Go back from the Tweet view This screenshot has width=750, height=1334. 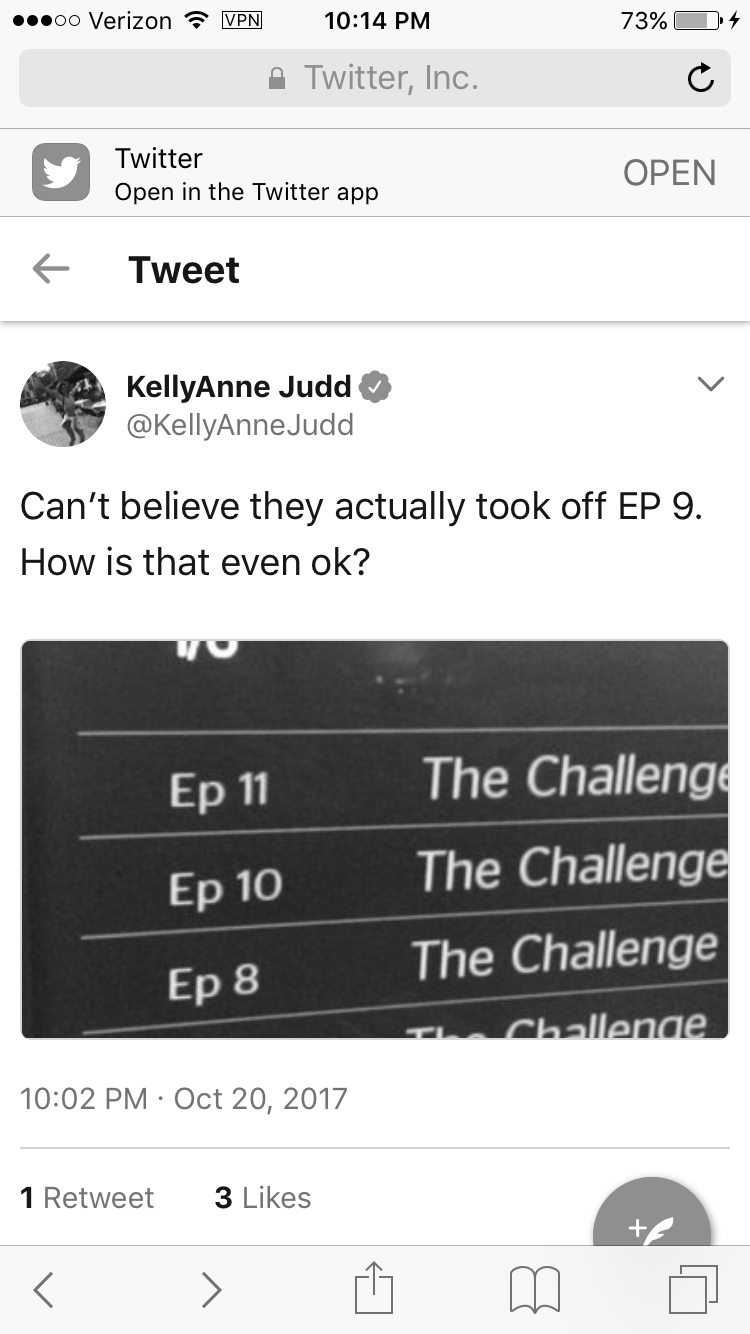(51, 269)
